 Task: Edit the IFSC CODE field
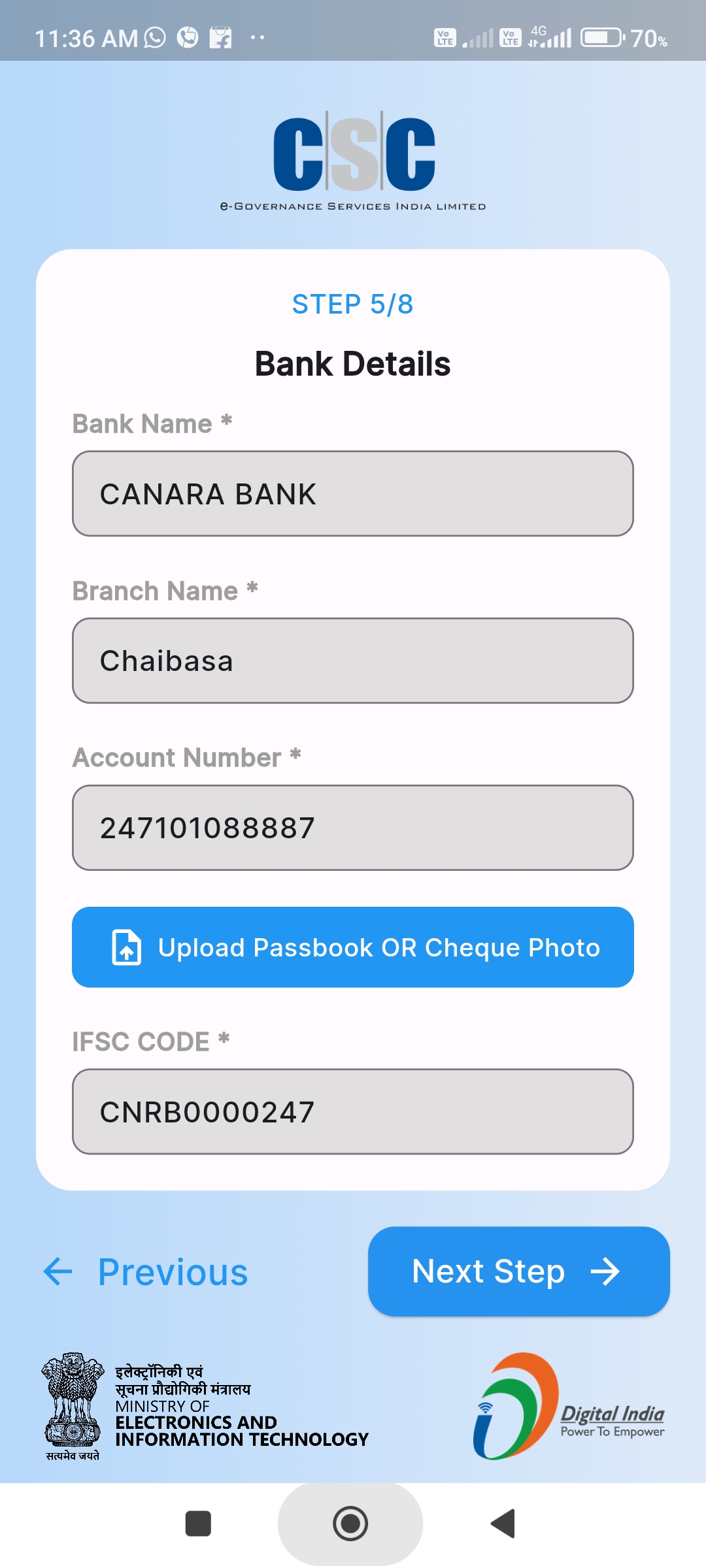pyautogui.click(x=353, y=1111)
